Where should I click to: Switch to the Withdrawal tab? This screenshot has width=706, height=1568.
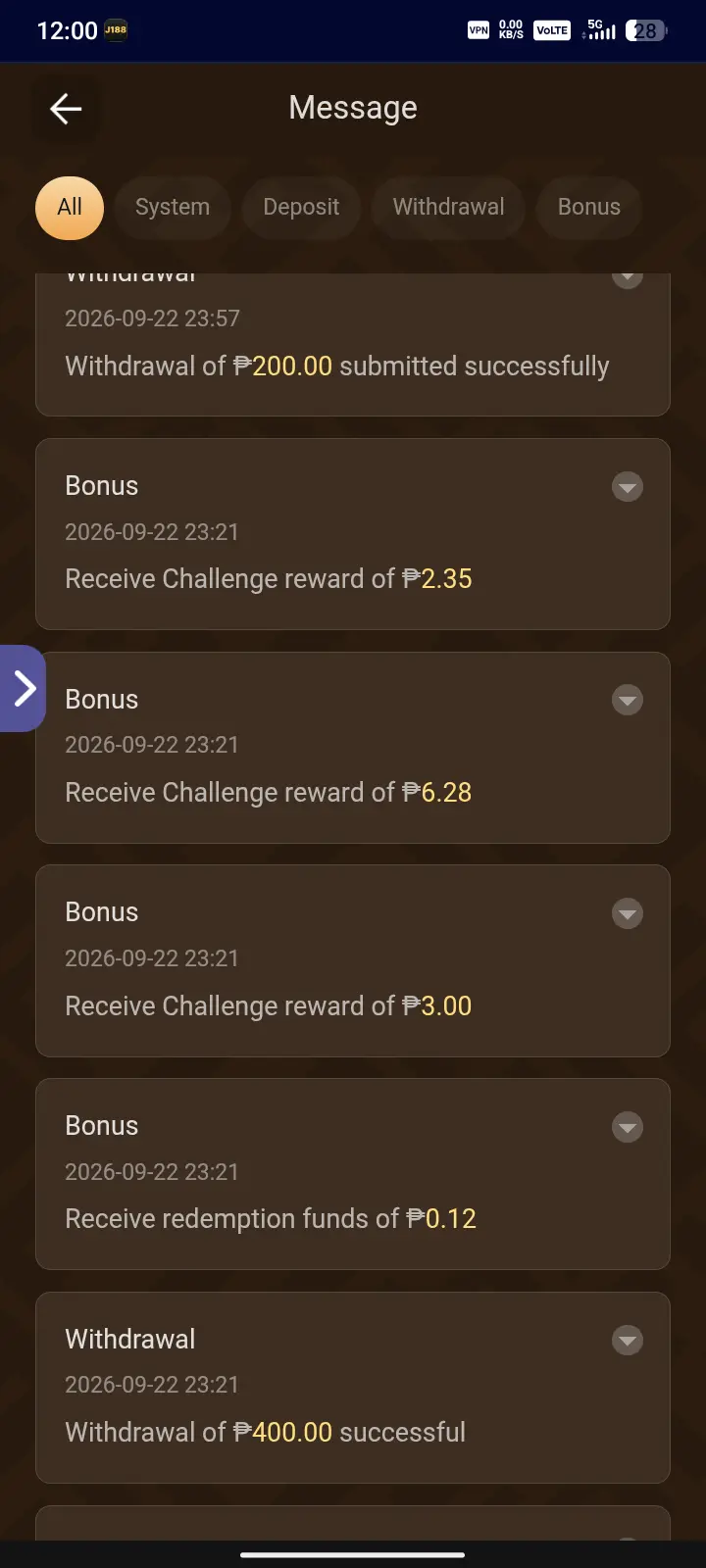pos(449,208)
